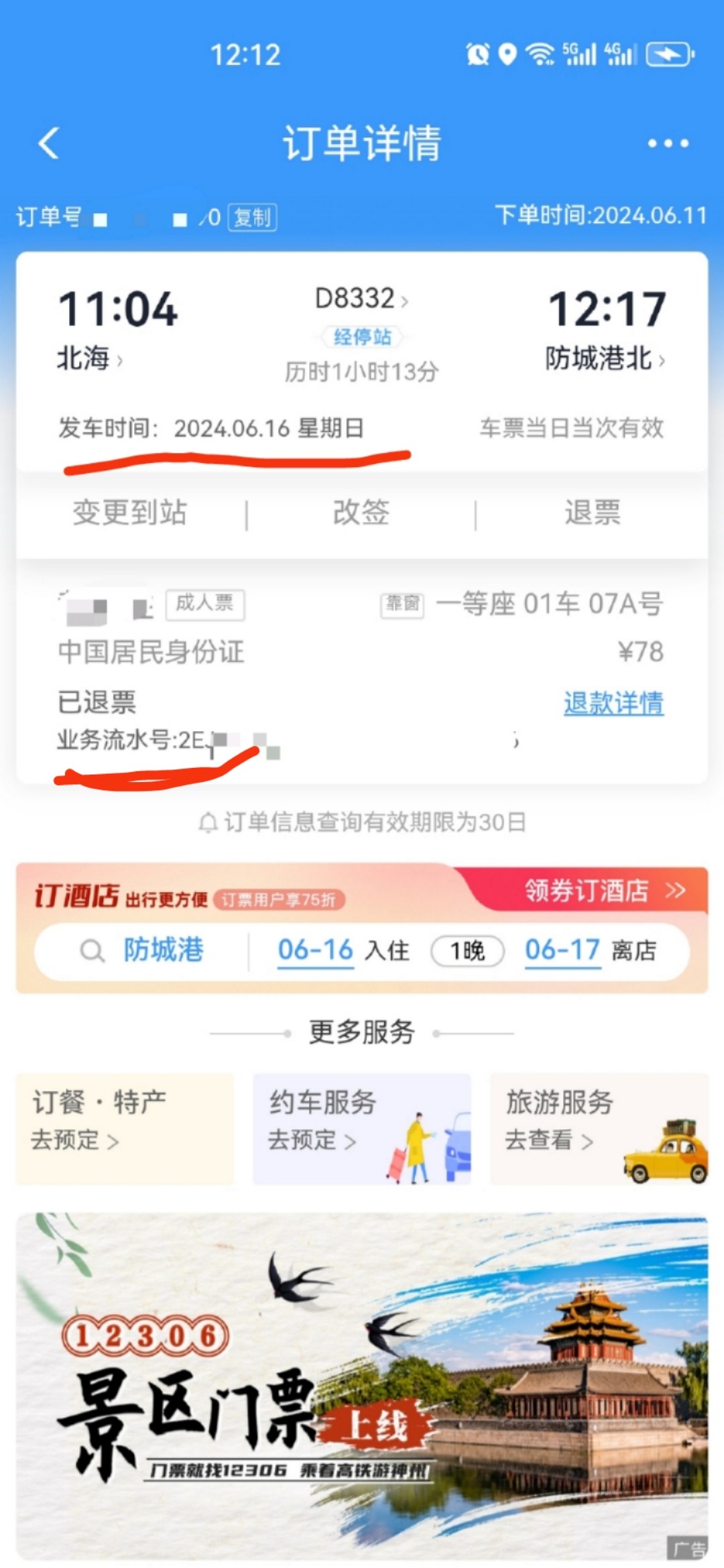Pick check-out date 06-17
Image resolution: width=724 pixels, height=1568 pixels.
pos(562,950)
